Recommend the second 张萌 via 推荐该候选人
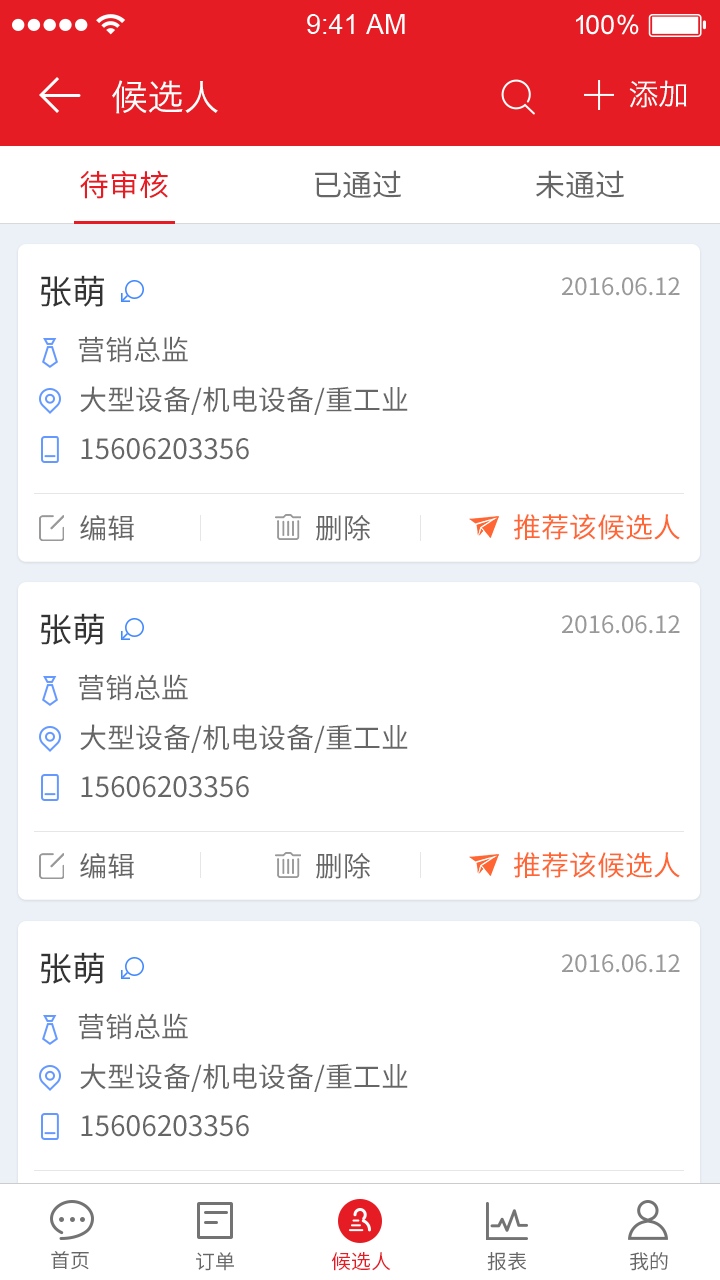 tap(575, 866)
